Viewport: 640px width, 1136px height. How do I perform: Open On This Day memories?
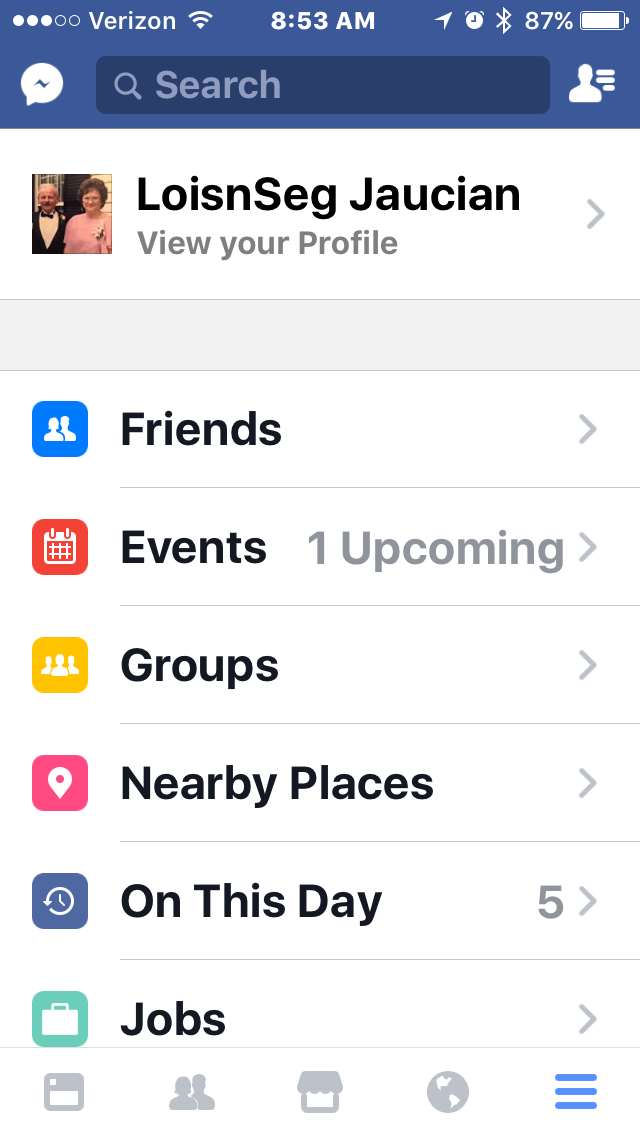320,902
